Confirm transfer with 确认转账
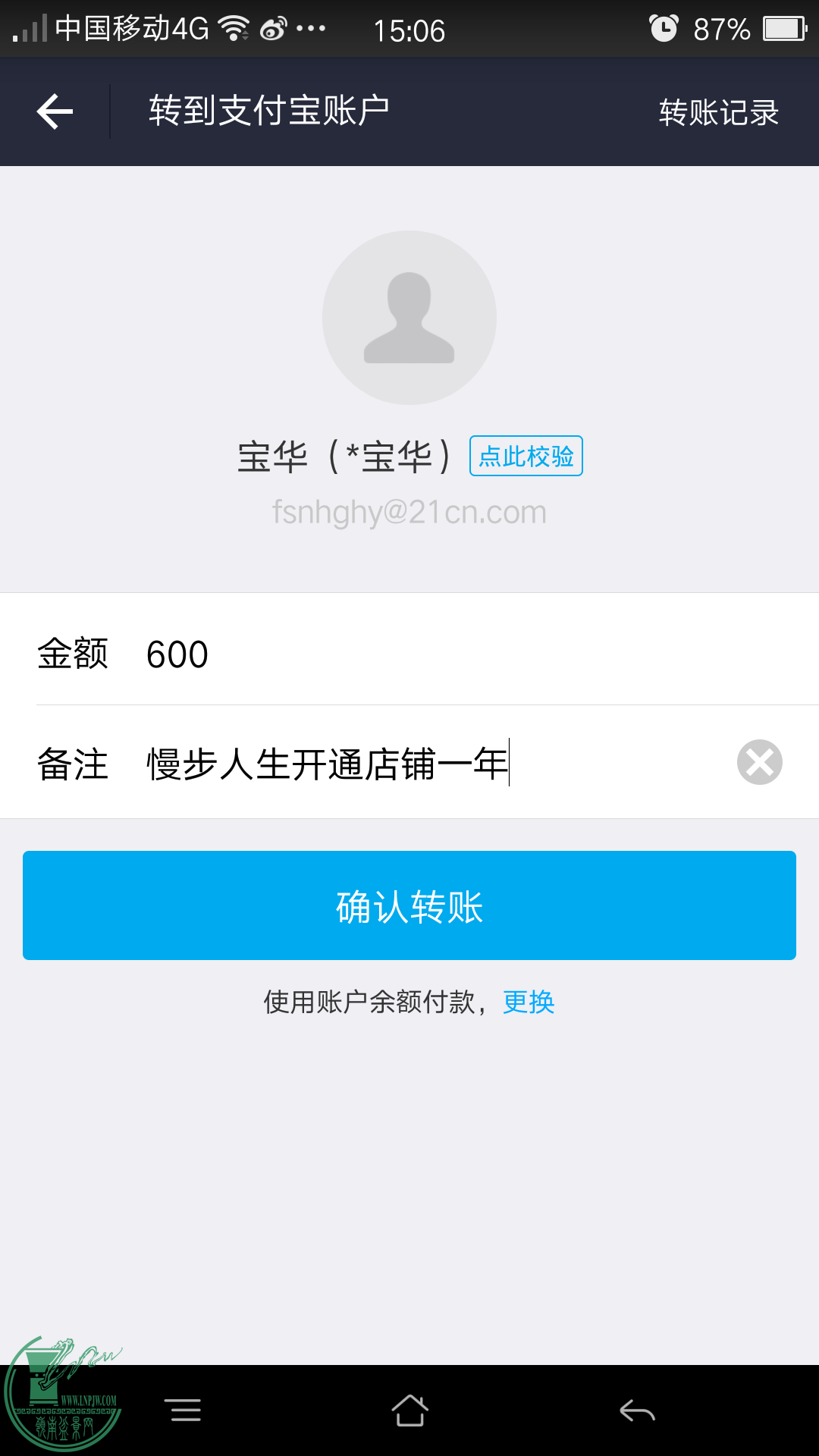 [x=409, y=905]
